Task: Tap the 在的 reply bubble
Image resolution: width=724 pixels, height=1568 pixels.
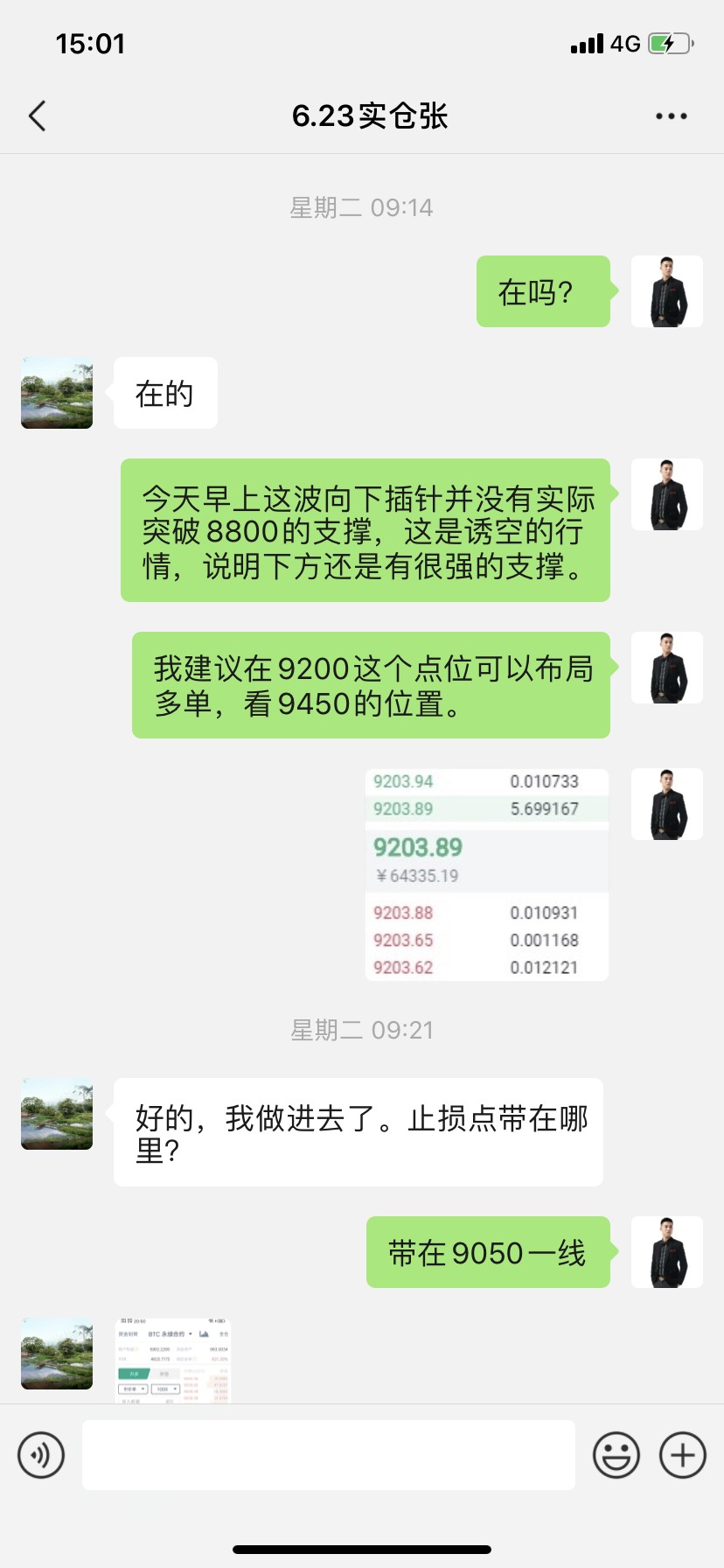Action: point(164,393)
